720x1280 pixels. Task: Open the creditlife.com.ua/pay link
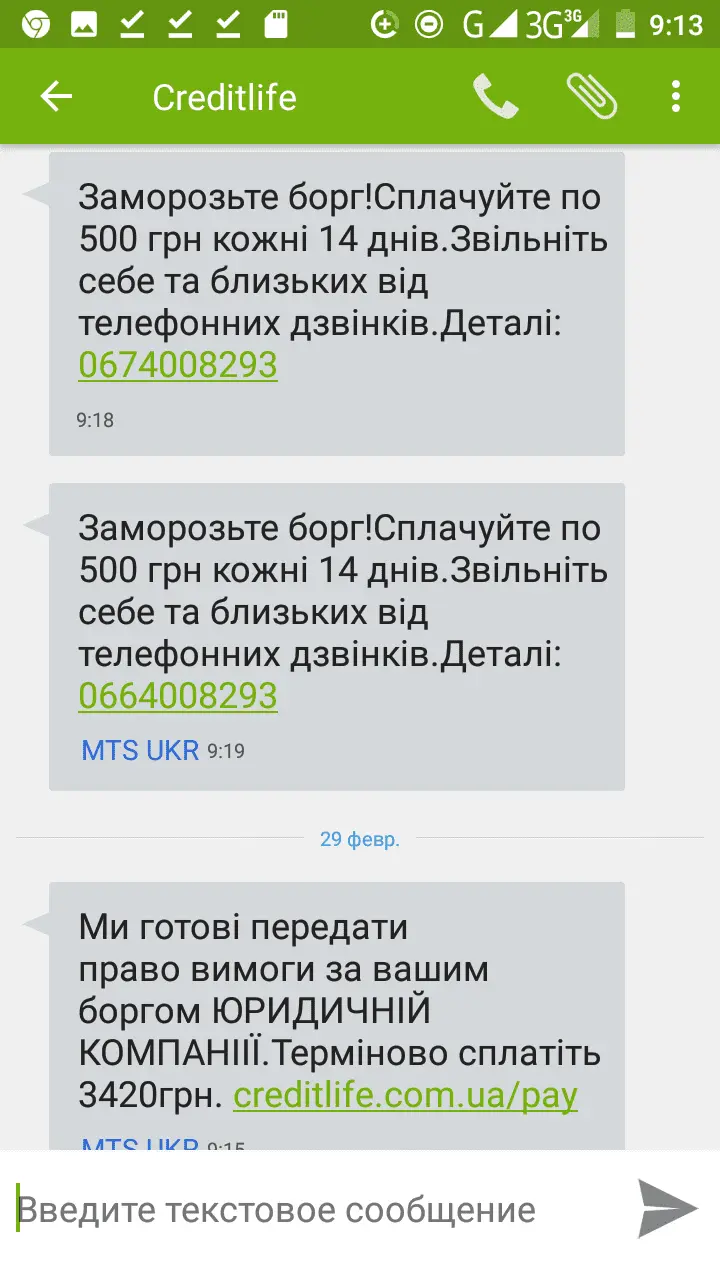click(405, 1096)
